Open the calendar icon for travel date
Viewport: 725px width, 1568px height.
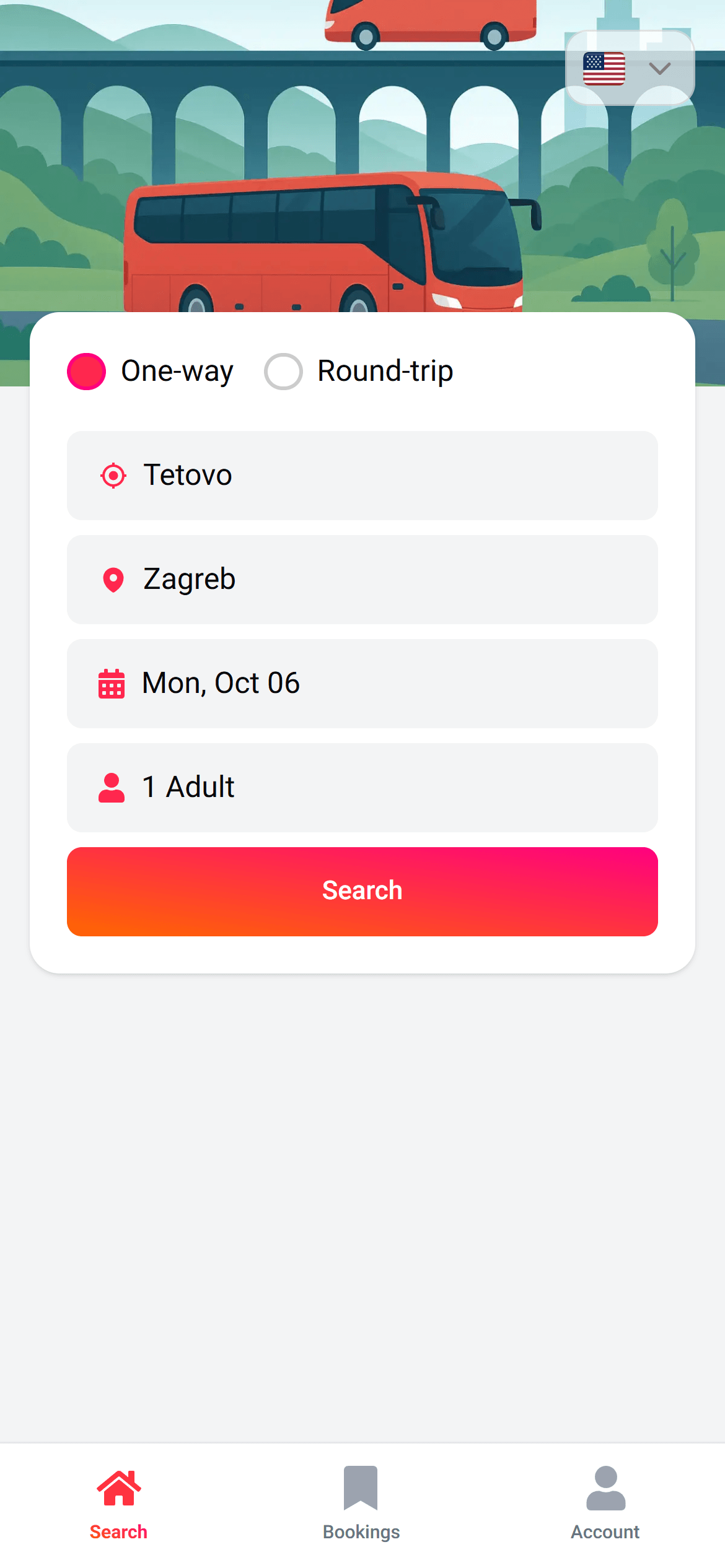pos(112,684)
